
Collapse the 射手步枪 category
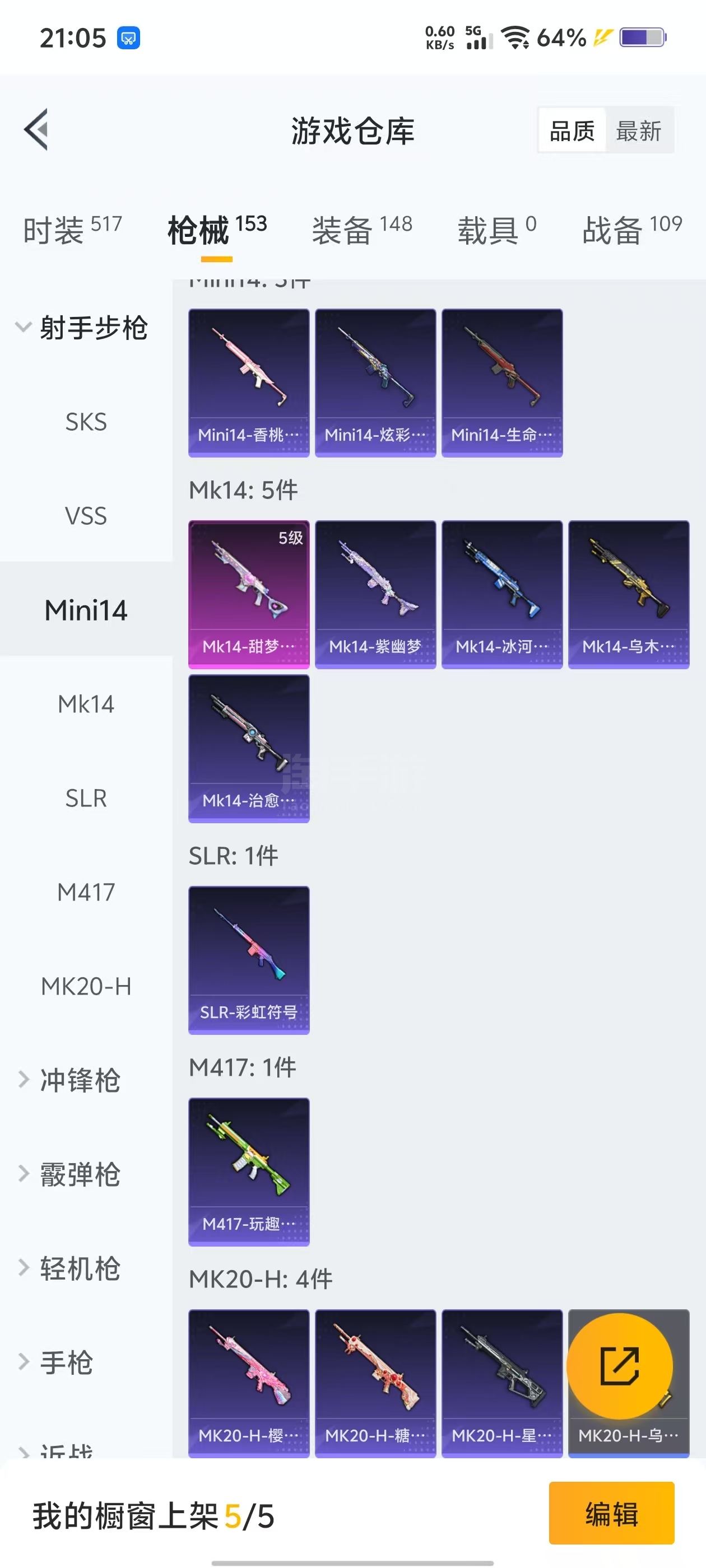tap(82, 328)
